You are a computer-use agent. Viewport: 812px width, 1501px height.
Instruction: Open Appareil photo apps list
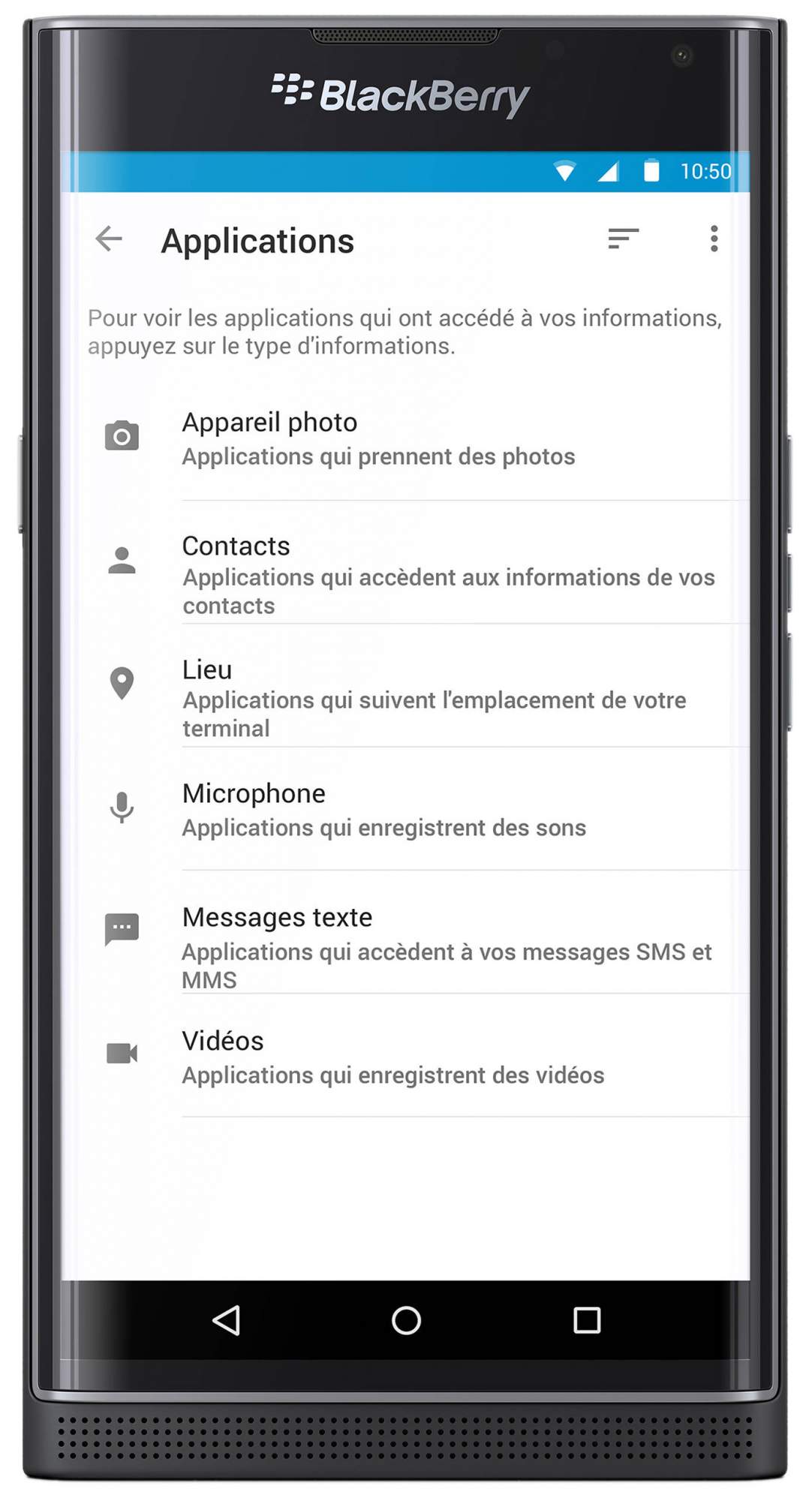(x=405, y=439)
